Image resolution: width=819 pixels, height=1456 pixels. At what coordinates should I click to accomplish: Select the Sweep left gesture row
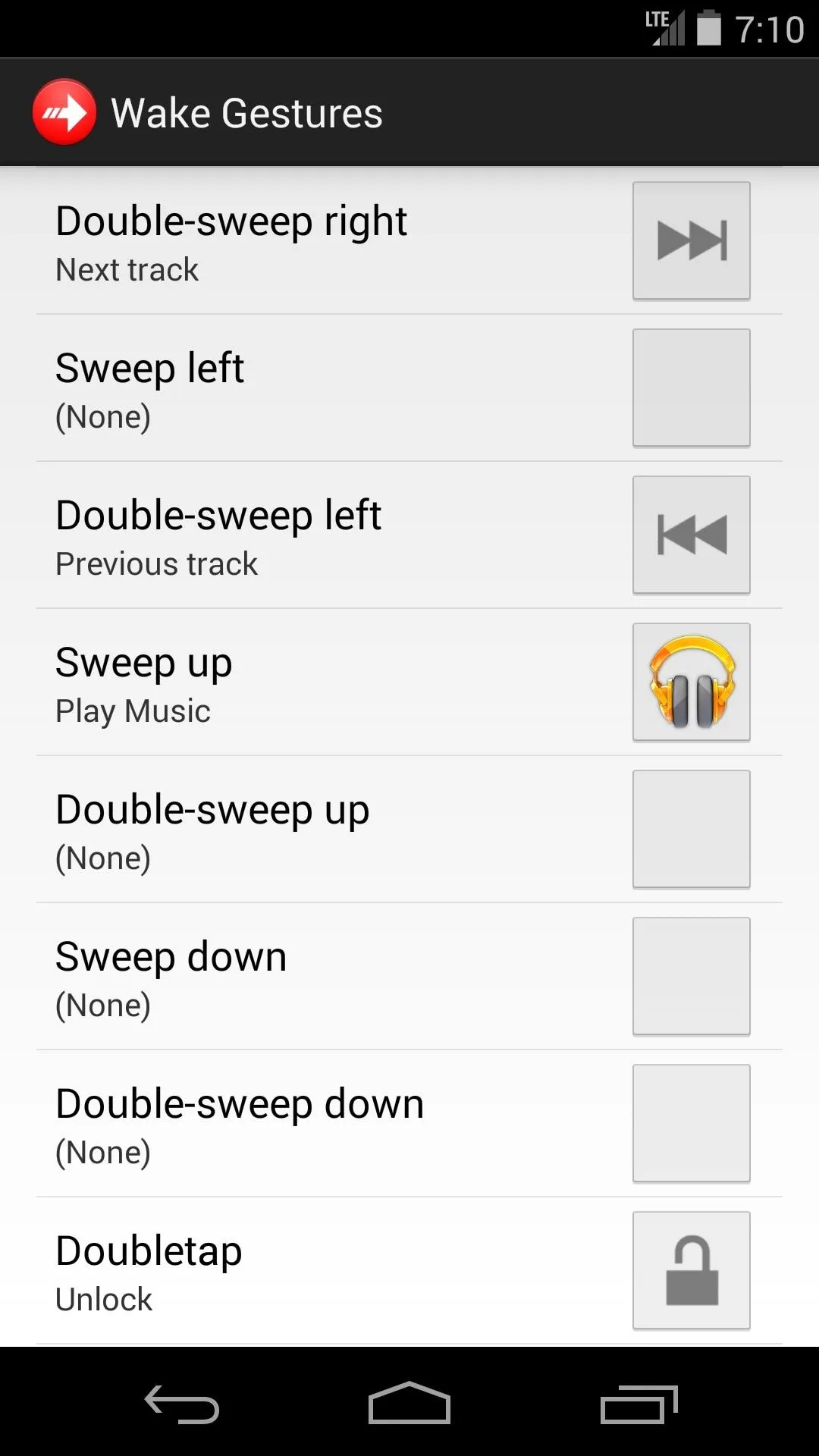click(x=409, y=388)
